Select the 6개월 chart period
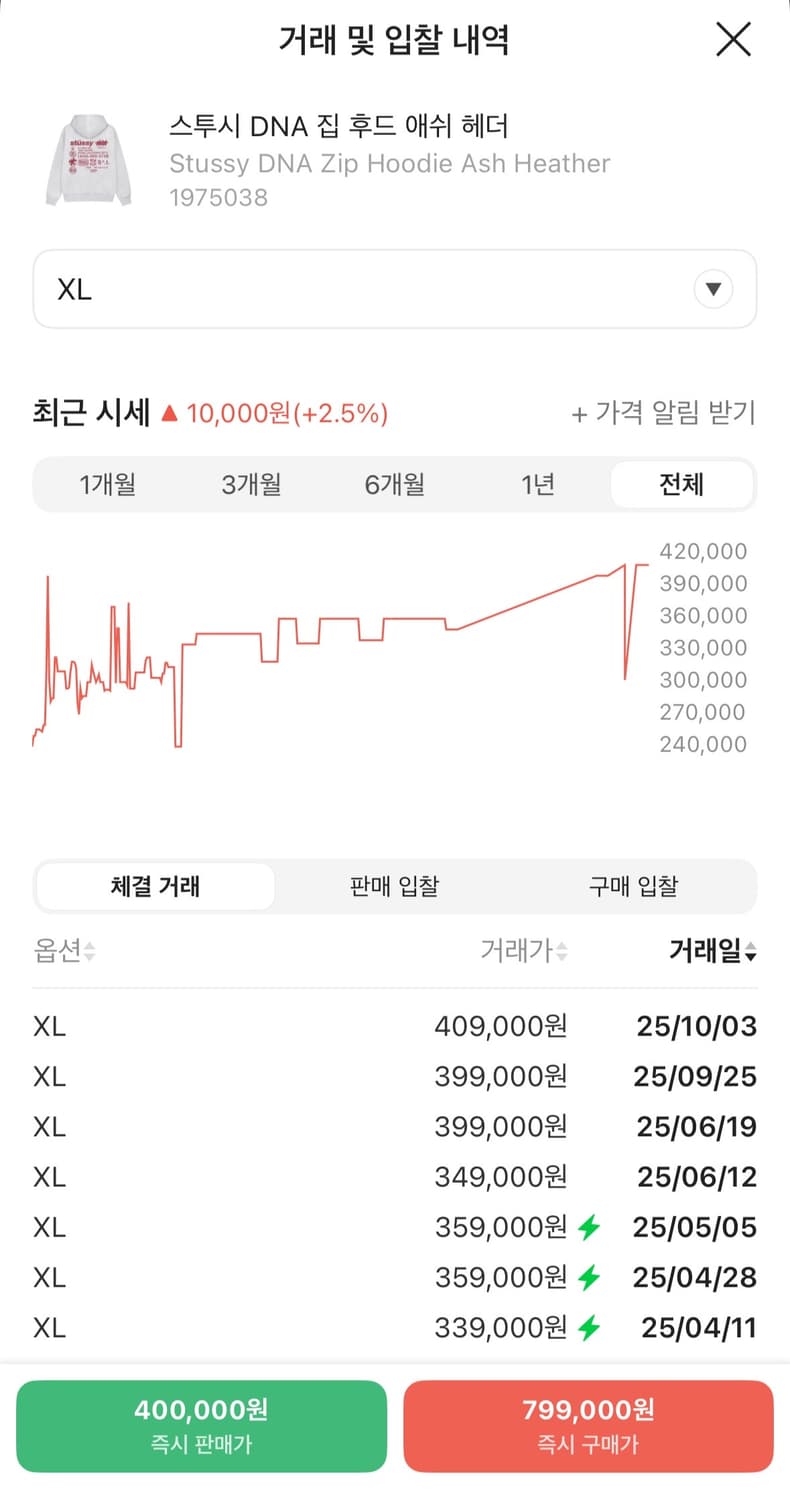The height and width of the screenshot is (1500, 790). click(x=395, y=484)
